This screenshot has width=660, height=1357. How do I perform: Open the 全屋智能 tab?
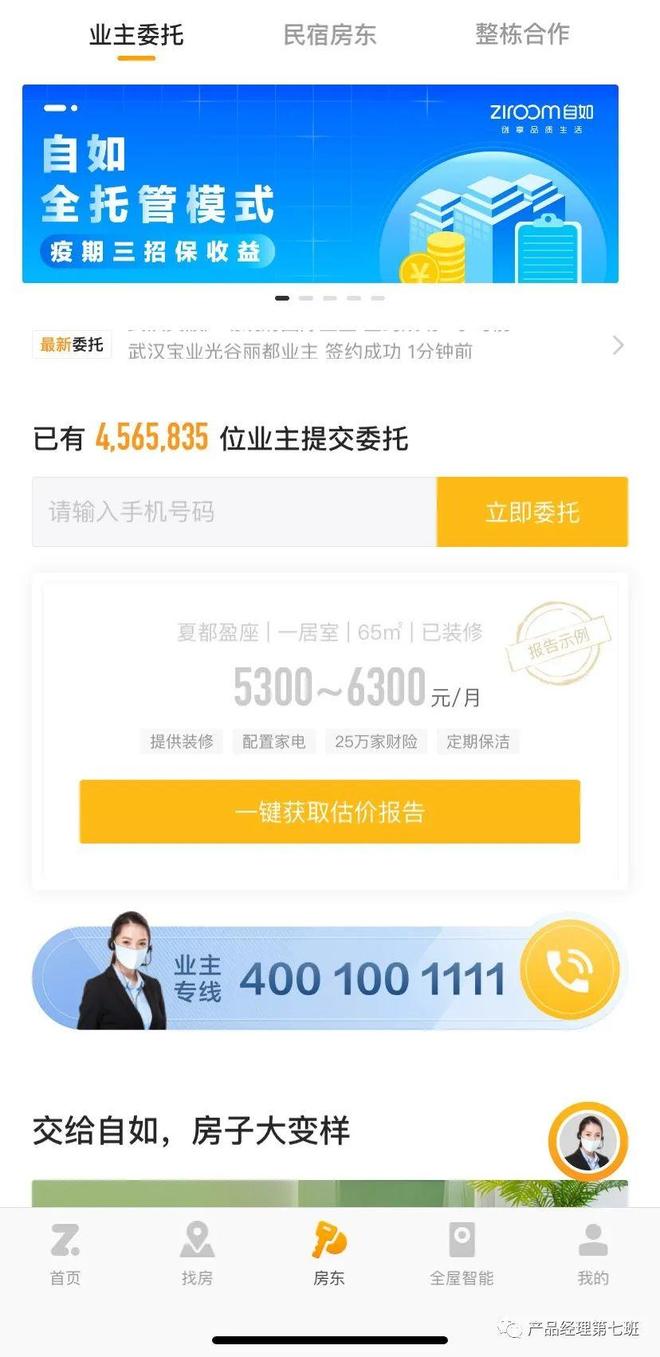[461, 1254]
